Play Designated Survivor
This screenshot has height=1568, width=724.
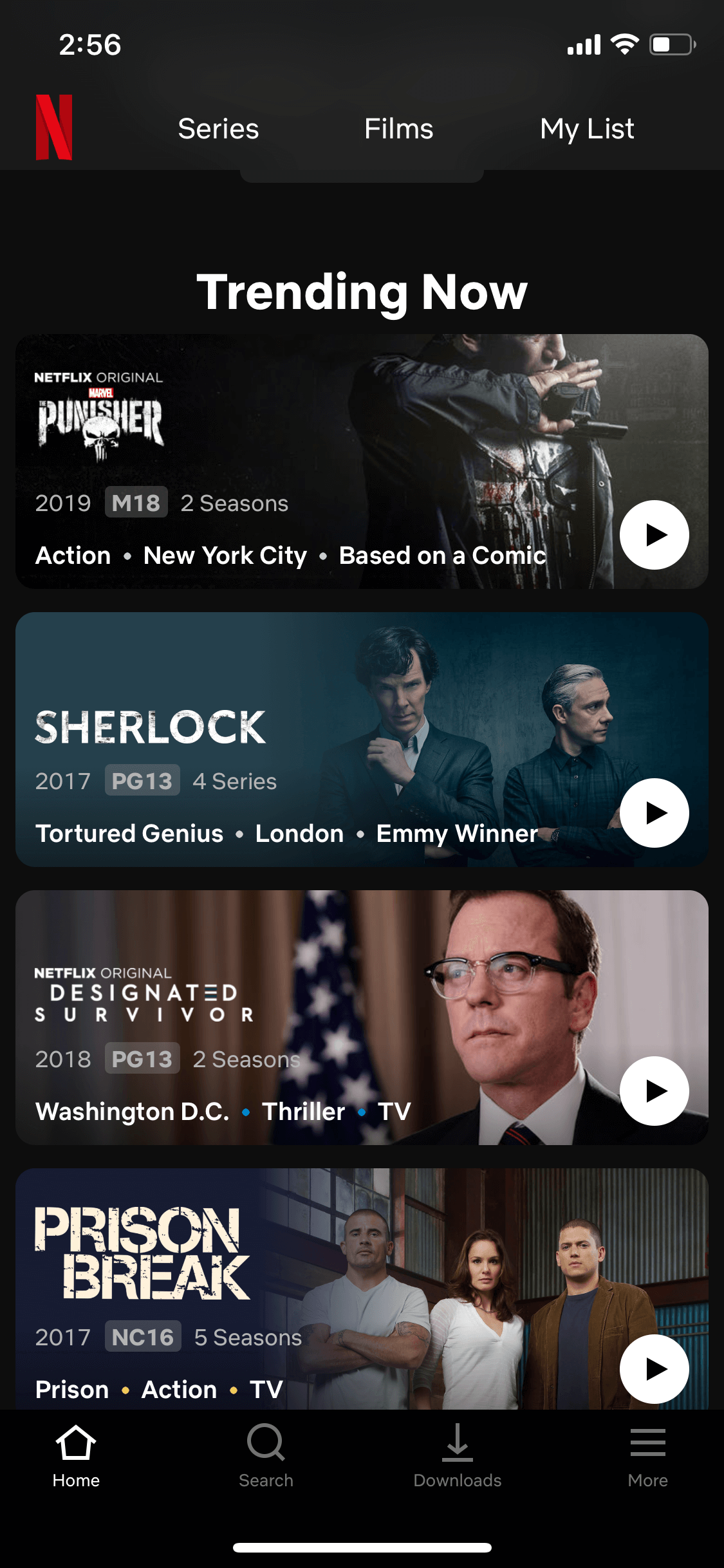pos(654,1091)
